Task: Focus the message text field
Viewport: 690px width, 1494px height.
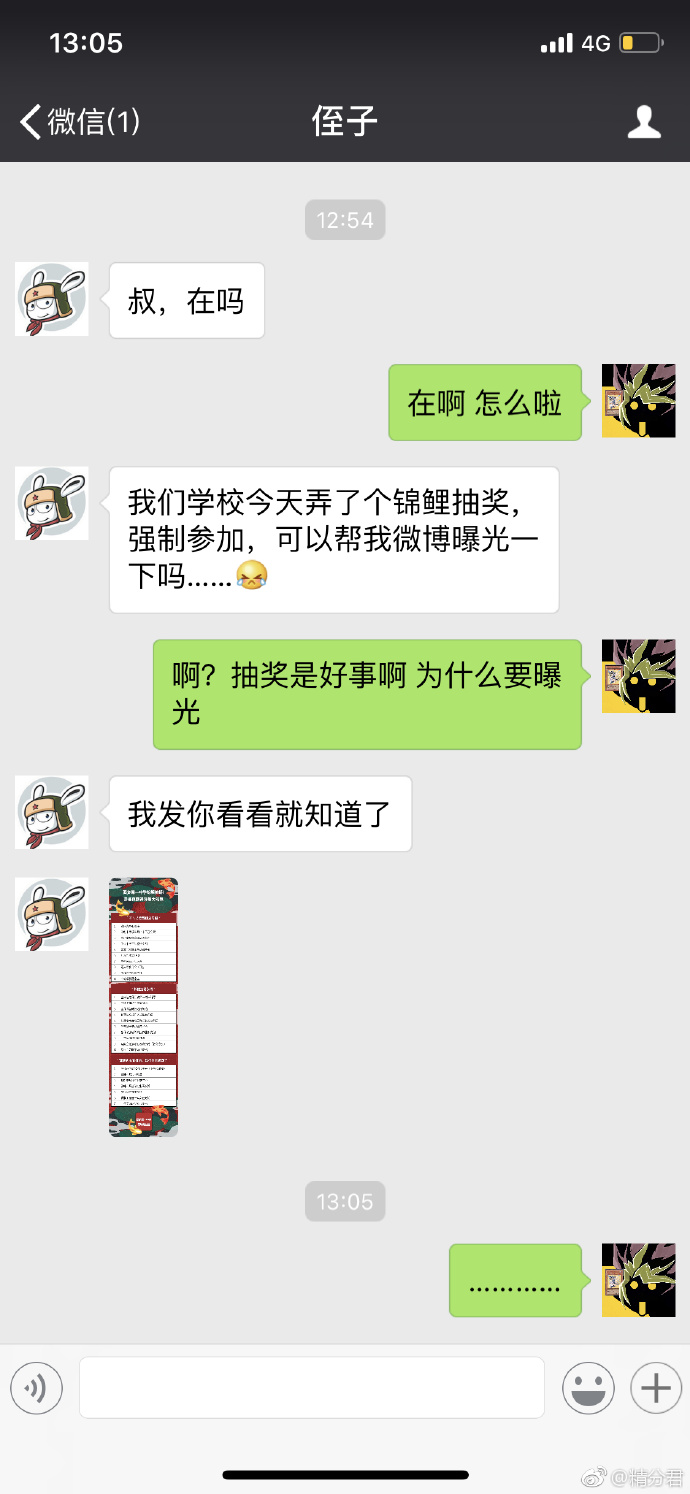Action: pyautogui.click(x=312, y=1388)
